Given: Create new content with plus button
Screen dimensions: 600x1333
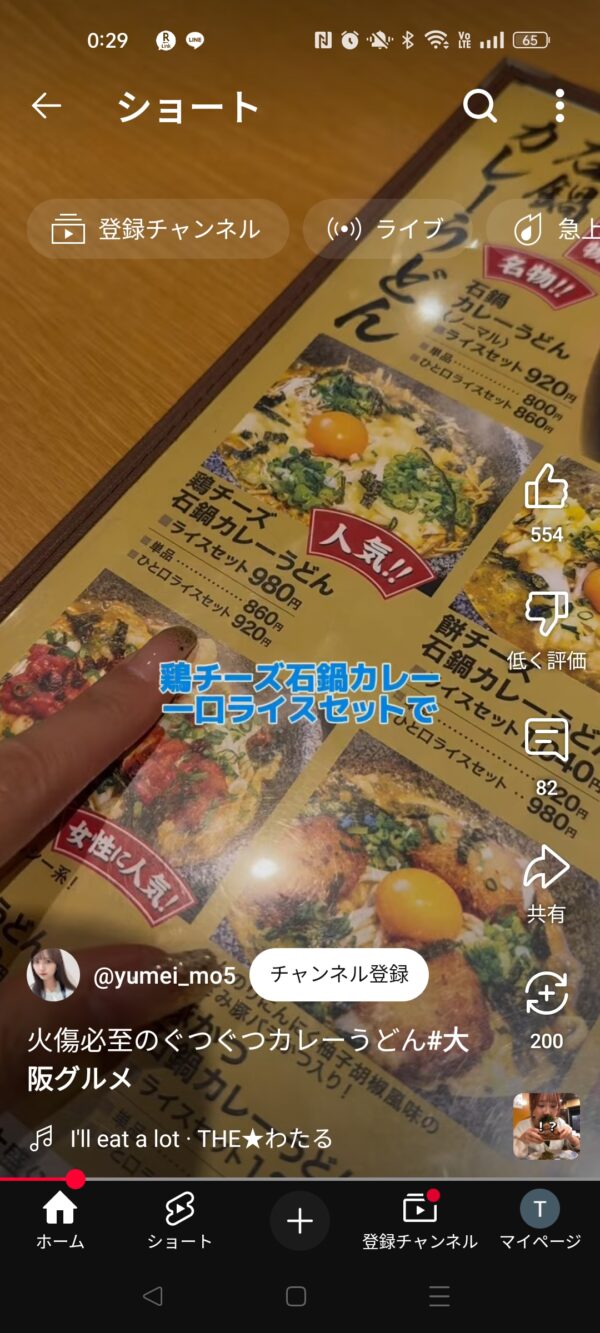Looking at the screenshot, I should click(300, 1221).
